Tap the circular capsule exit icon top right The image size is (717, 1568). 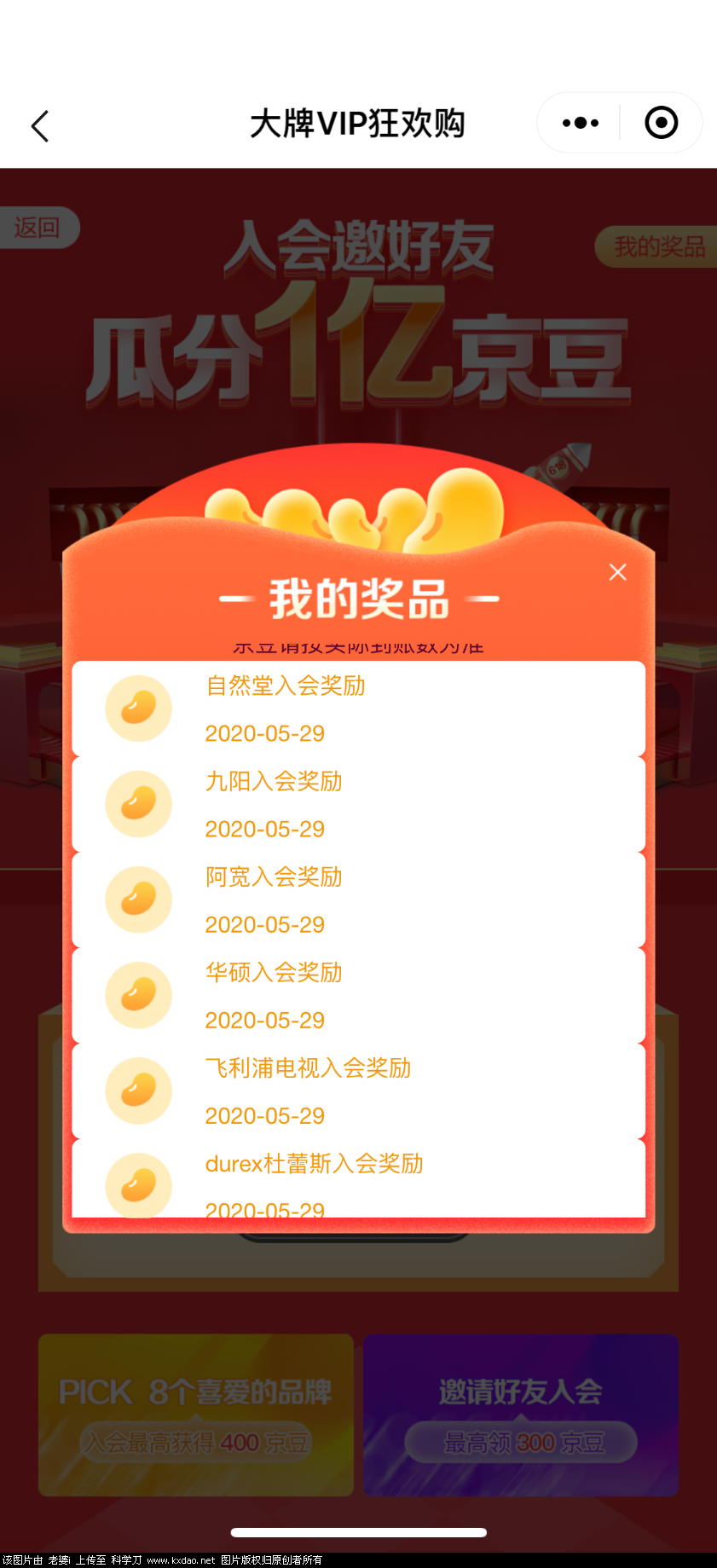[661, 122]
